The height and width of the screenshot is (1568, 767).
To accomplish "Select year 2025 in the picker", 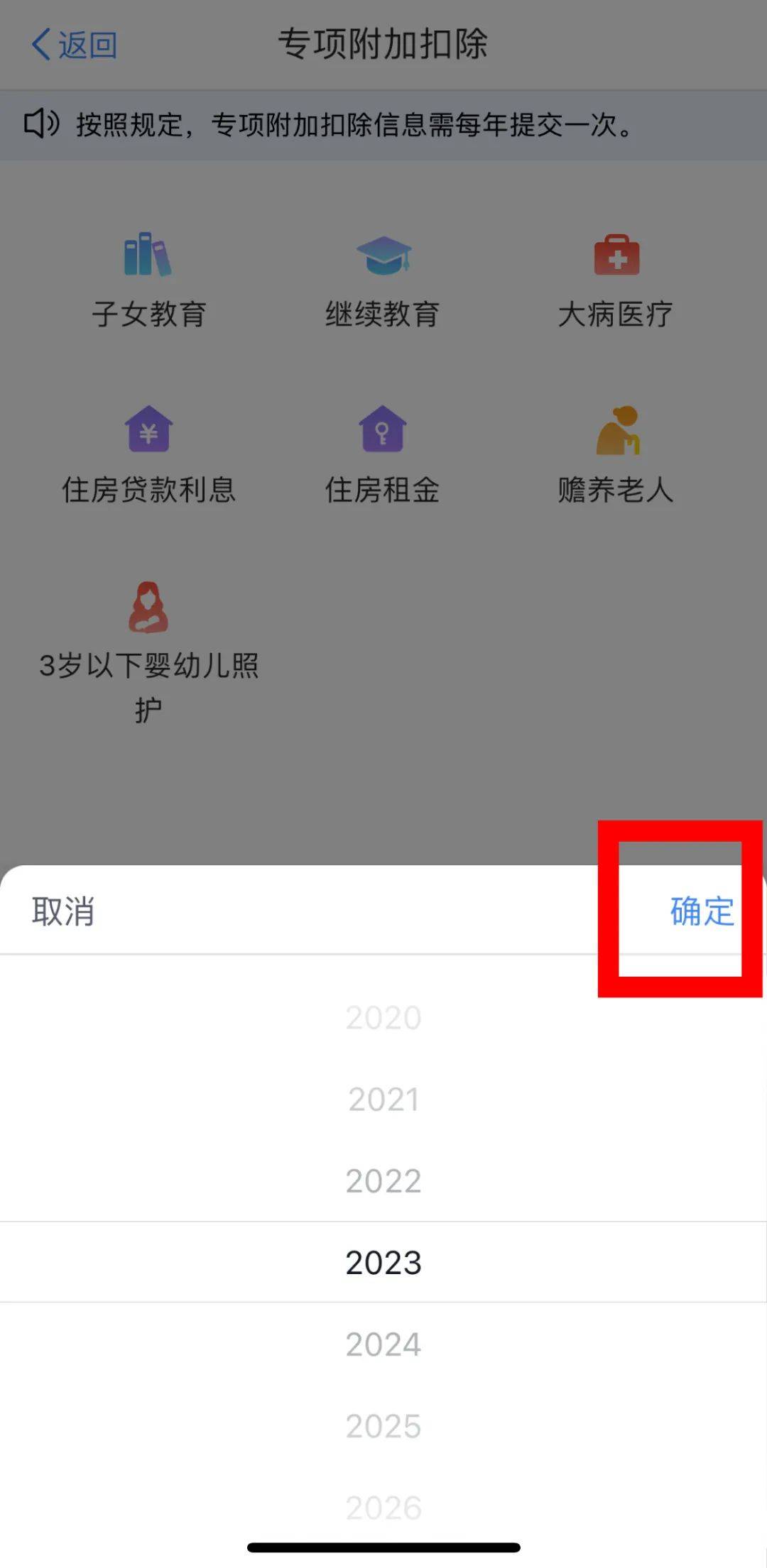I will [x=383, y=1426].
